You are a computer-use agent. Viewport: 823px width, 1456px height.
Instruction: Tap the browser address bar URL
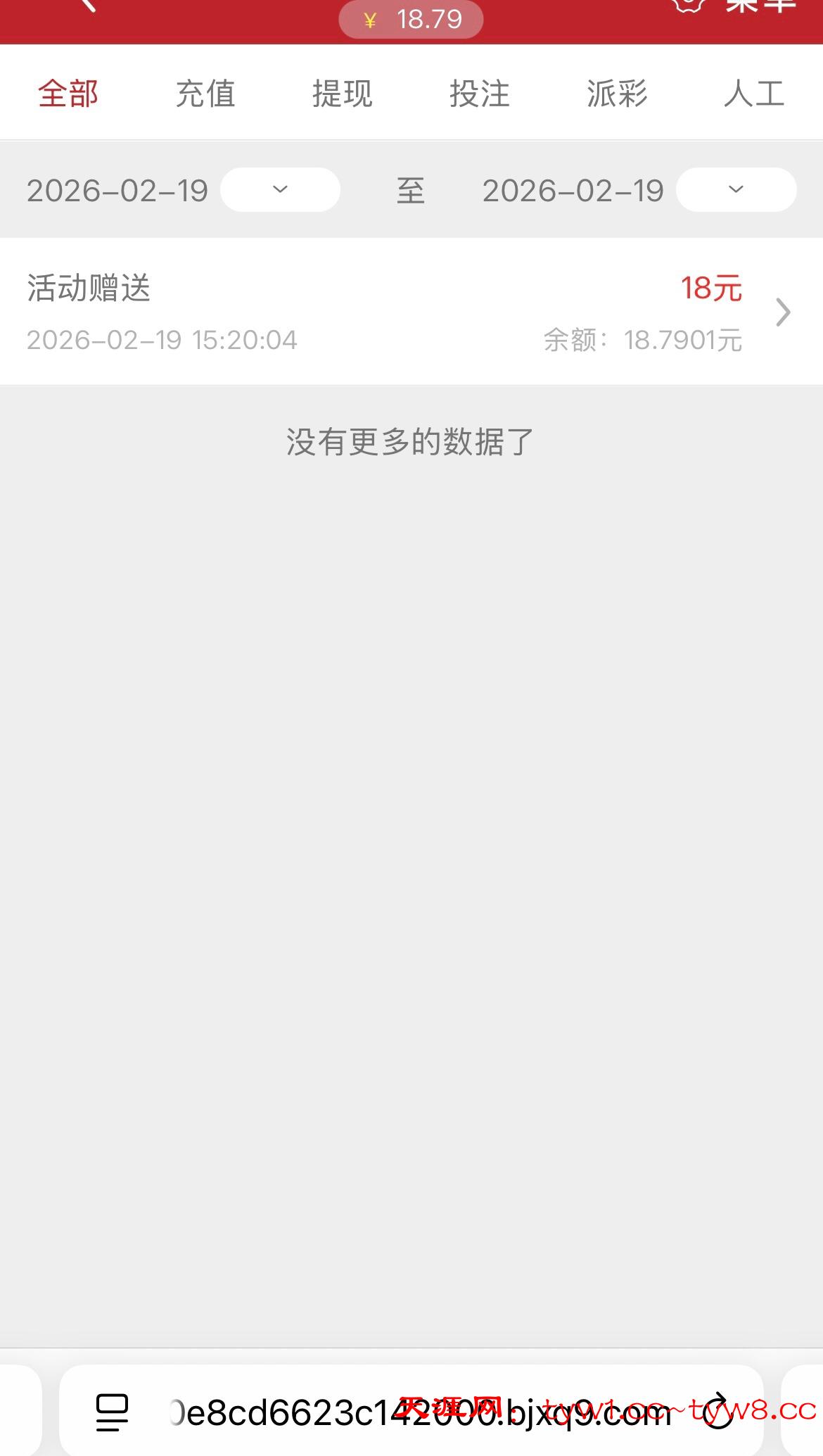tap(422, 1412)
